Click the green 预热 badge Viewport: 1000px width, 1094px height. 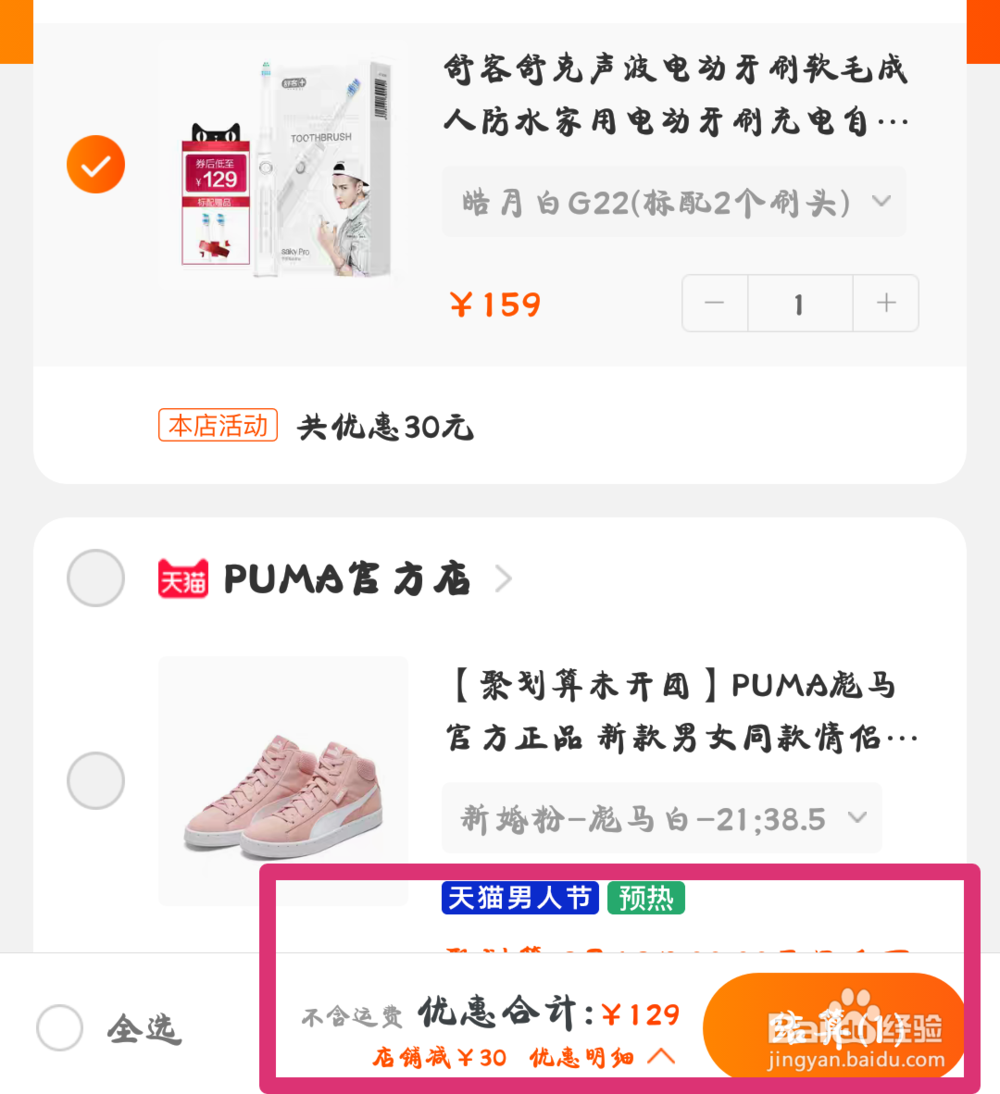[x=646, y=898]
